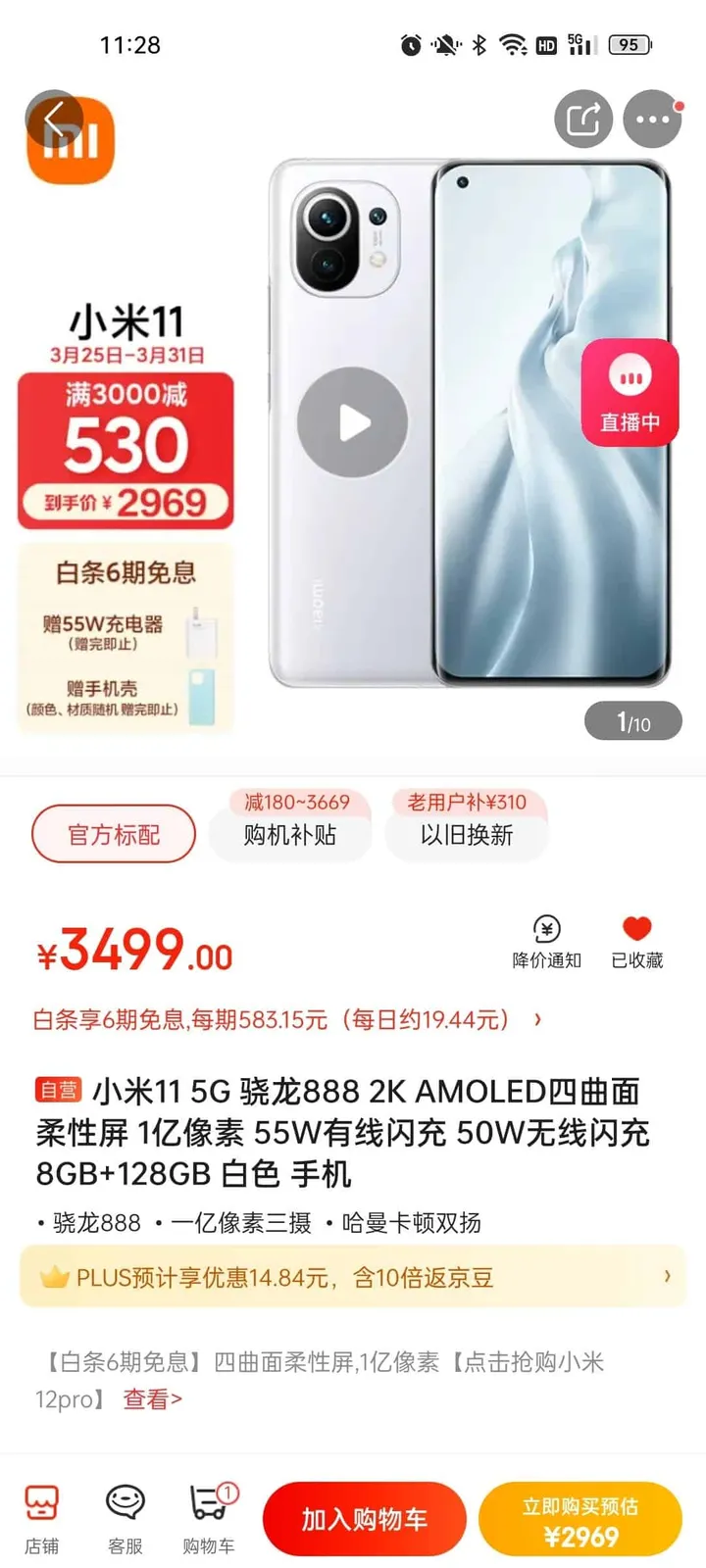Open the 直播中 live stream badge
The height and width of the screenshot is (1568, 706).
[x=630, y=393]
